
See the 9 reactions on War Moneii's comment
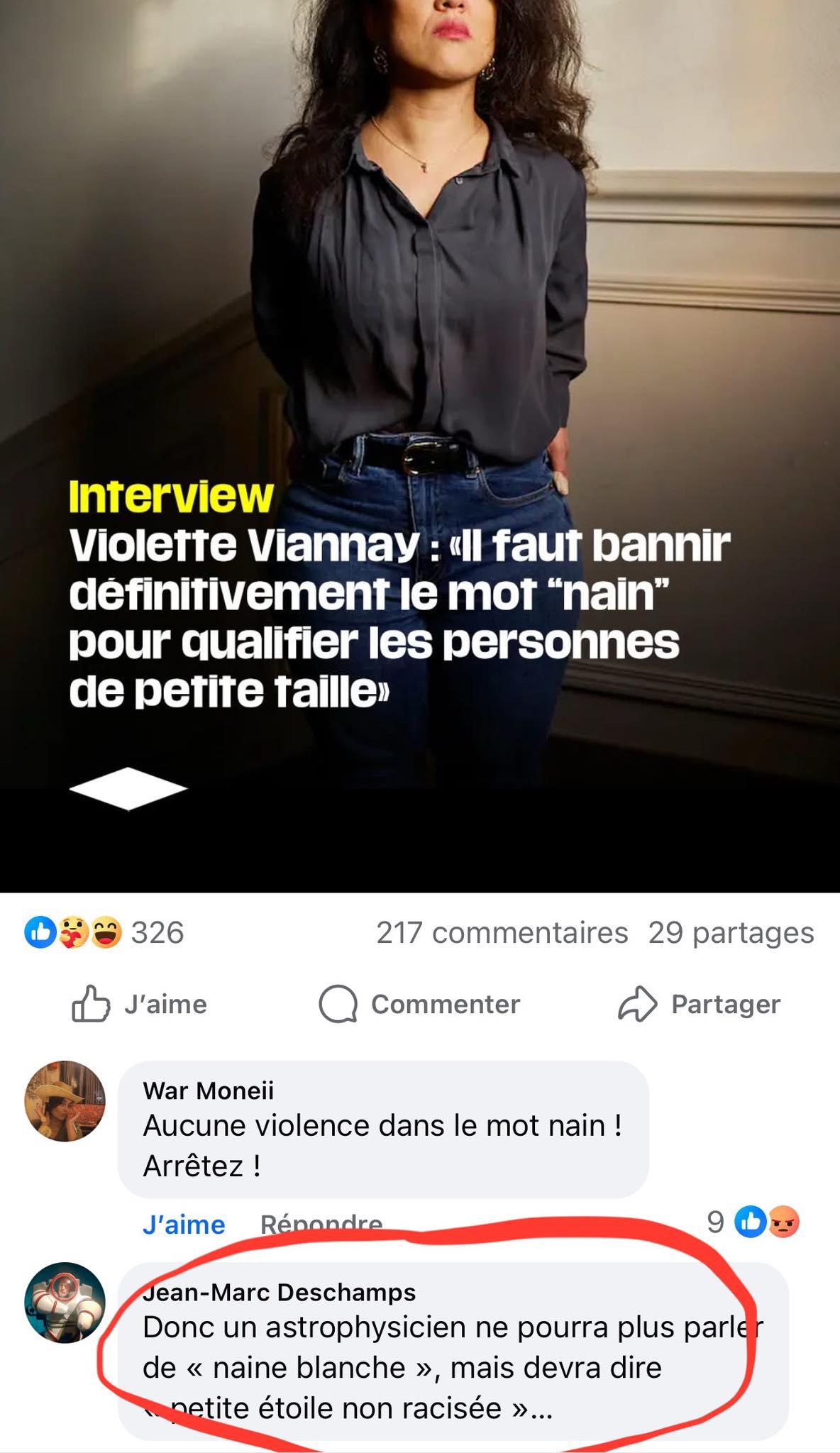[x=753, y=1222]
